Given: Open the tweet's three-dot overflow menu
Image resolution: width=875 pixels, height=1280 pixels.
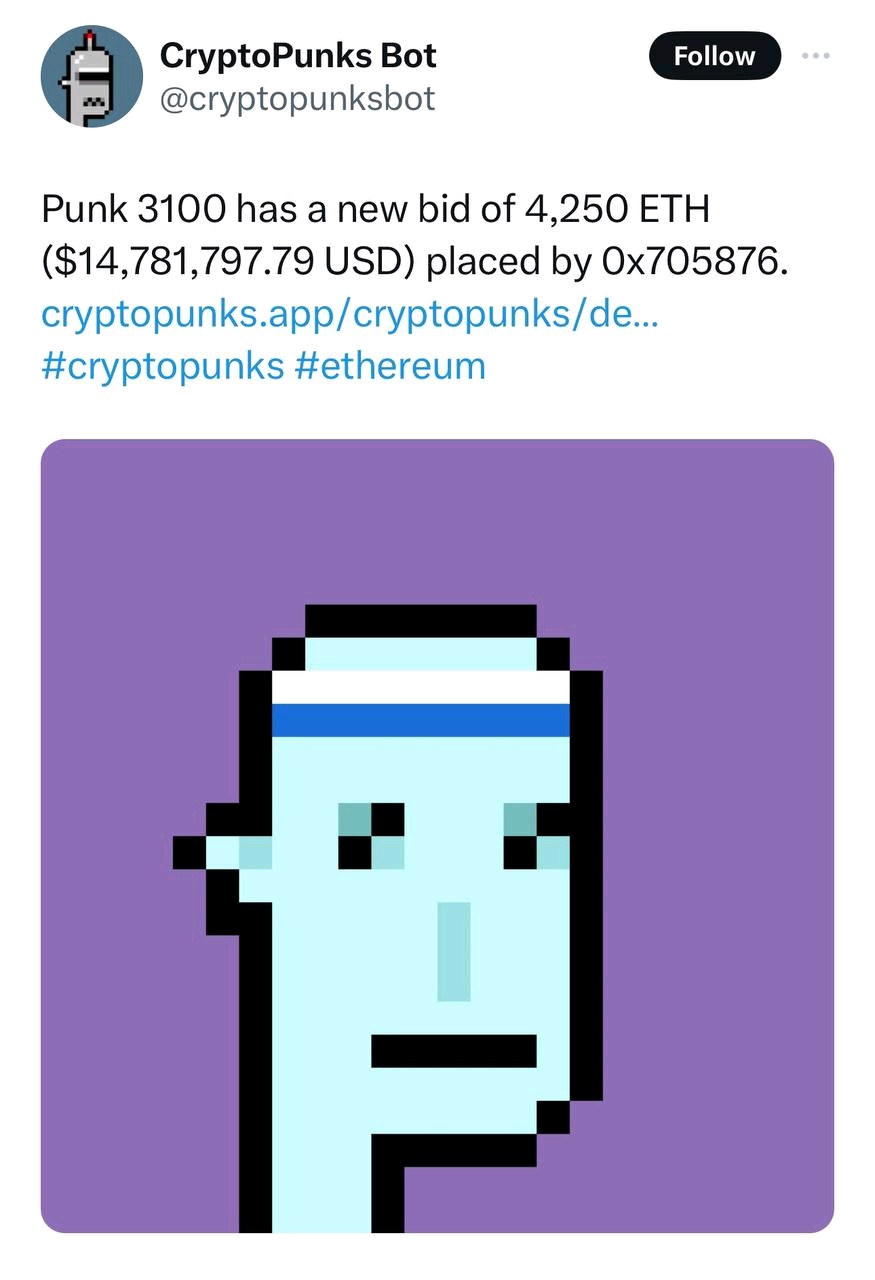Looking at the screenshot, I should point(816,56).
